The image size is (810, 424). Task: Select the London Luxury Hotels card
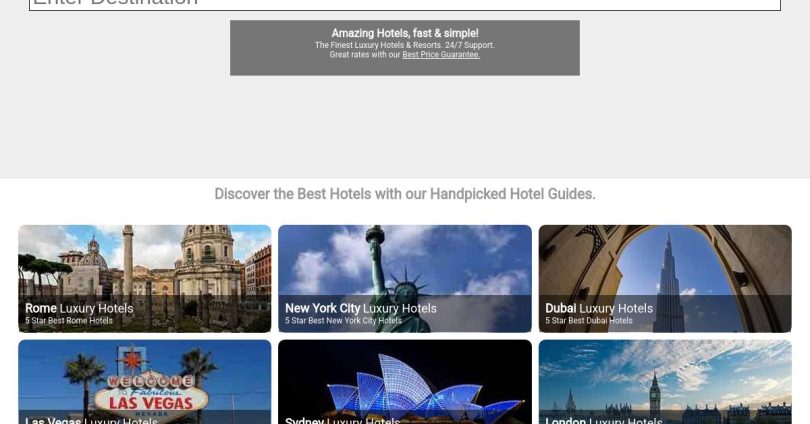point(665,383)
